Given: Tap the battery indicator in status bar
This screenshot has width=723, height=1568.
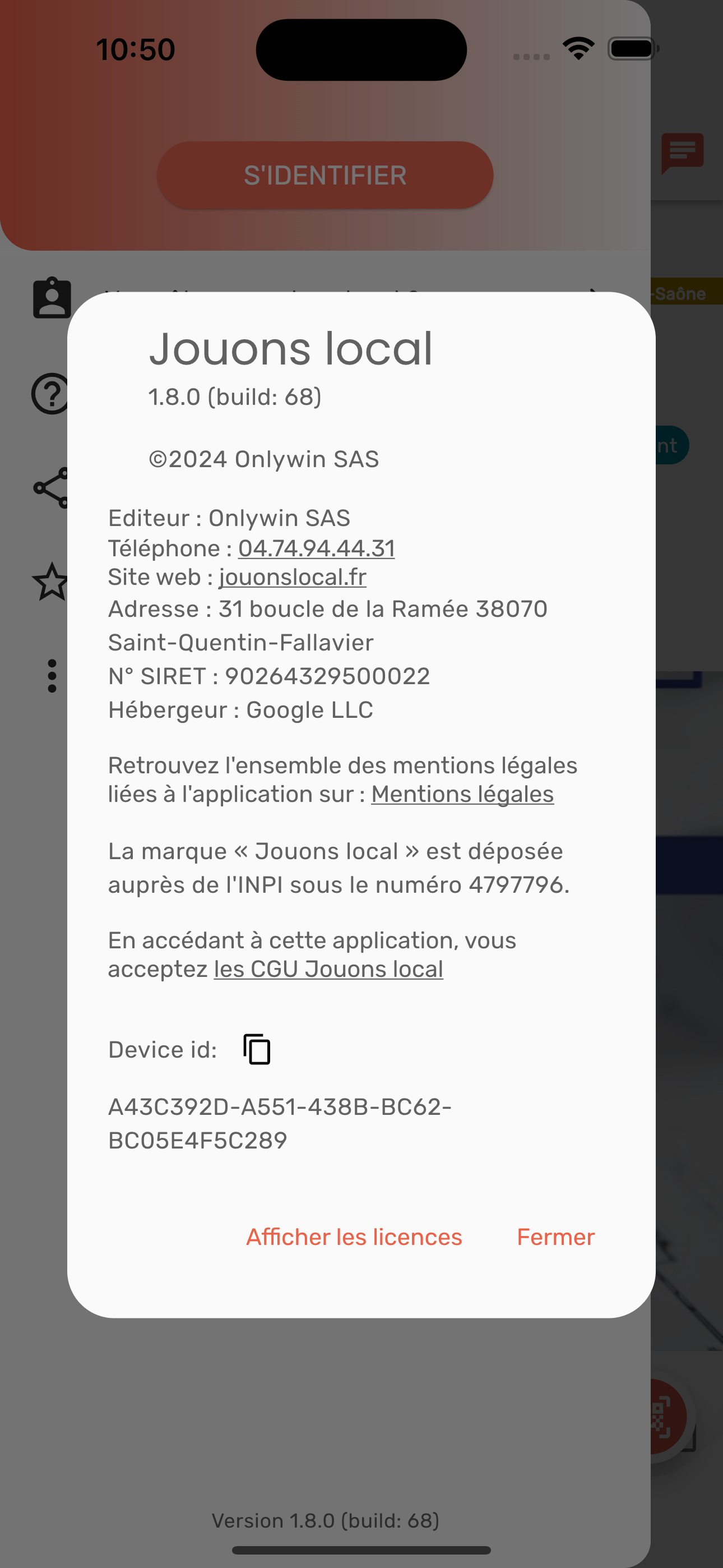Looking at the screenshot, I should 632,48.
